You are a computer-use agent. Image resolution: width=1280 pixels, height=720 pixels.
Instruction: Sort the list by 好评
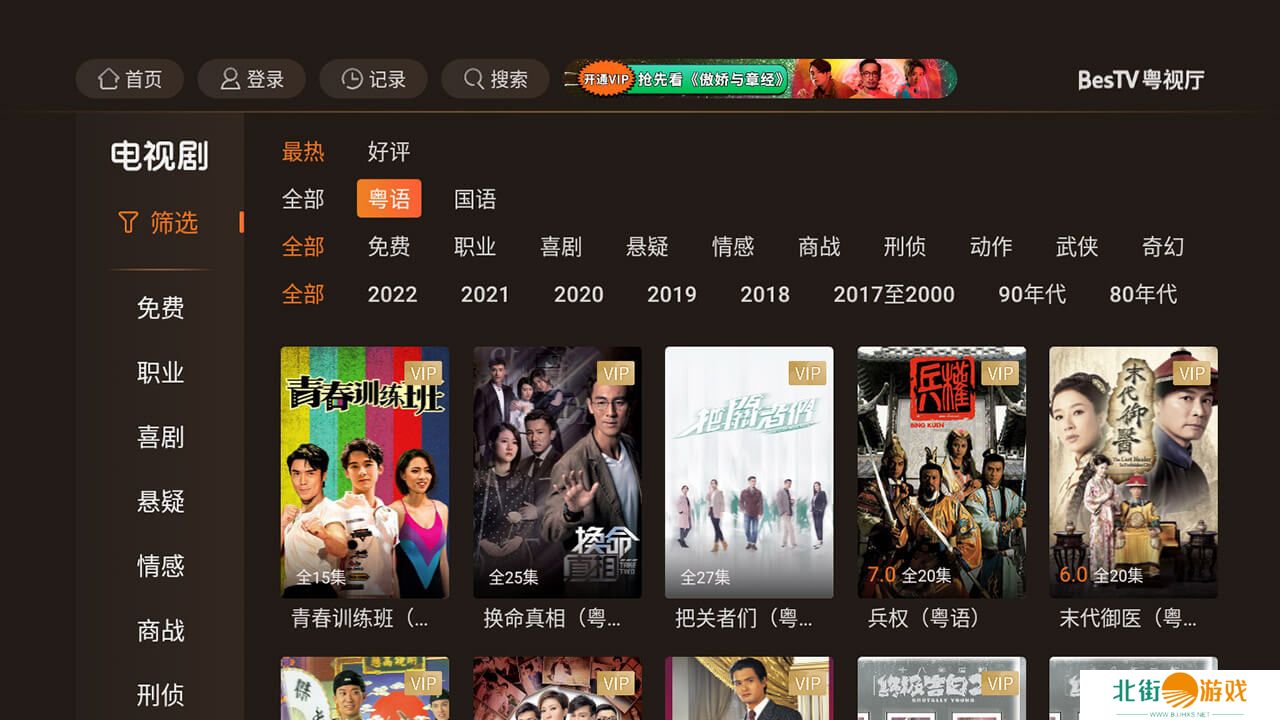(389, 152)
